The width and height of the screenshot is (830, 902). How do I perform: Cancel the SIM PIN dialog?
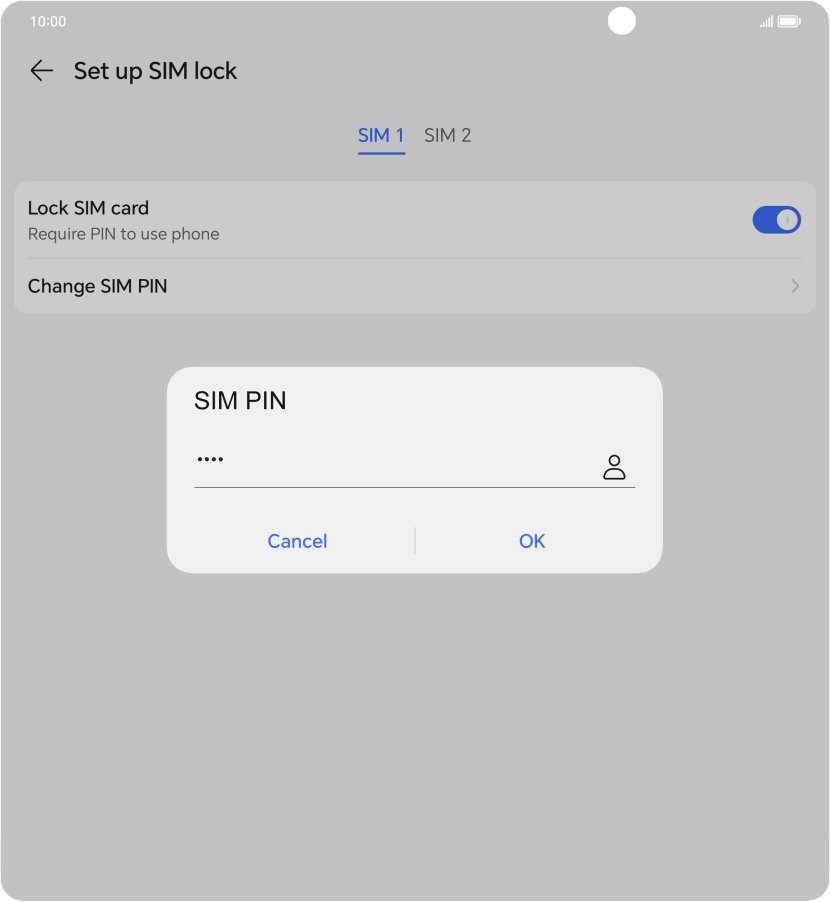297,541
